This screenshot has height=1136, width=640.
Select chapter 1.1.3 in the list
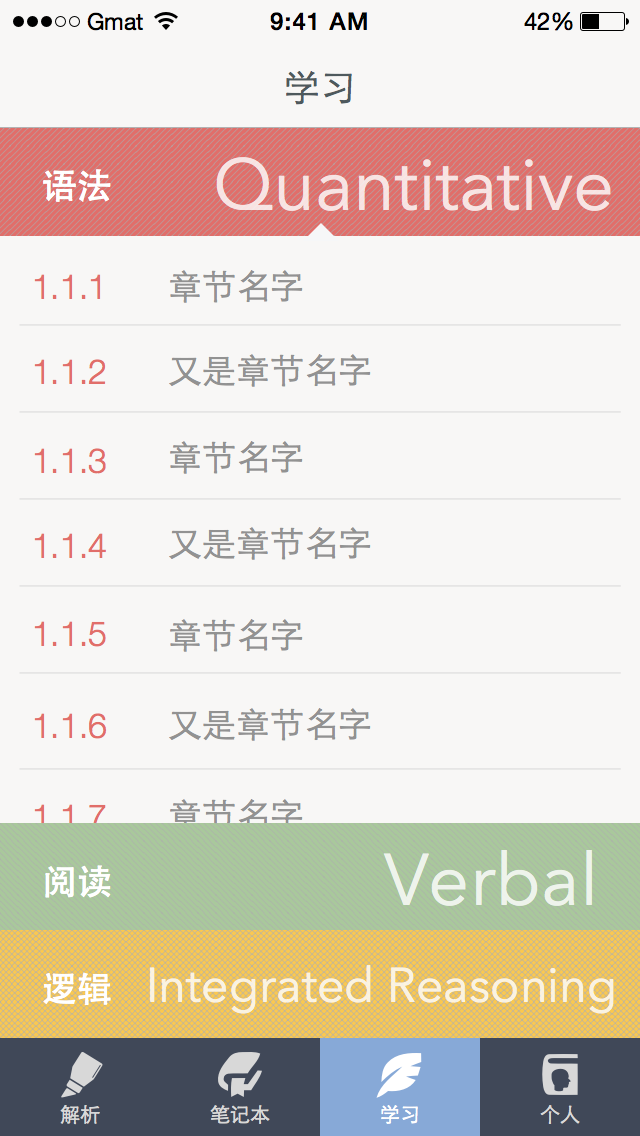click(320, 456)
